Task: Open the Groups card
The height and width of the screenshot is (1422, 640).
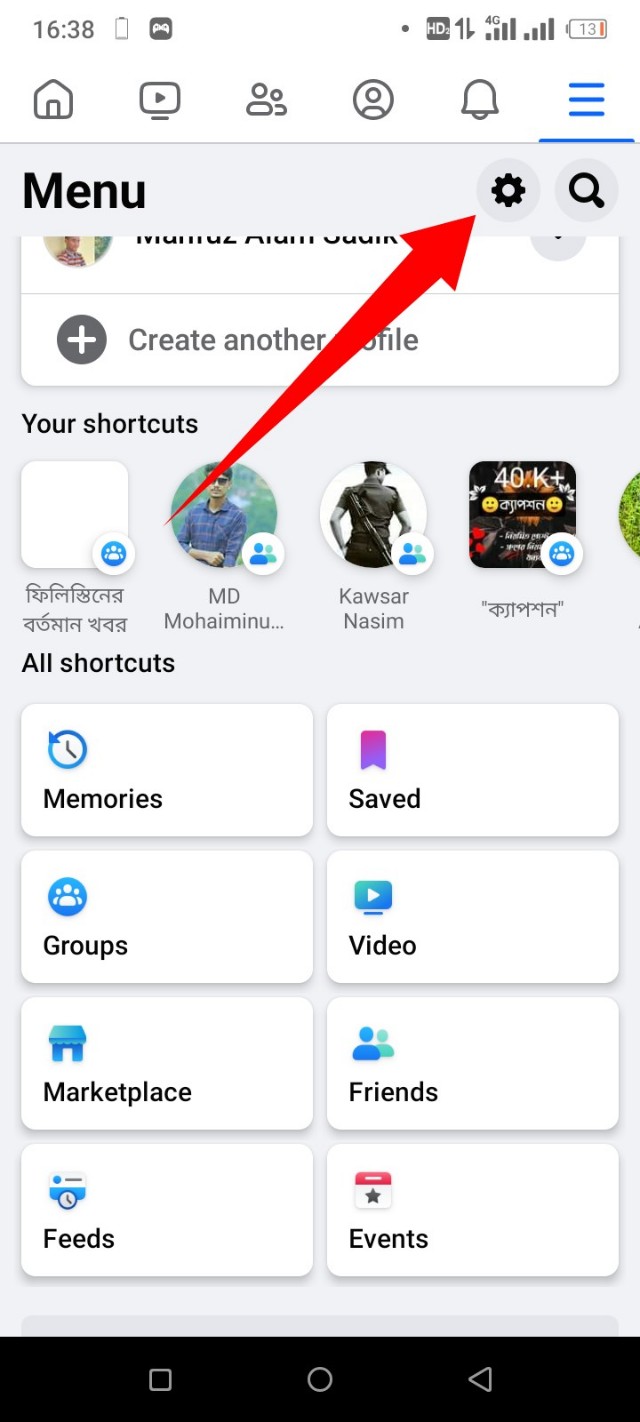Action: [167, 917]
